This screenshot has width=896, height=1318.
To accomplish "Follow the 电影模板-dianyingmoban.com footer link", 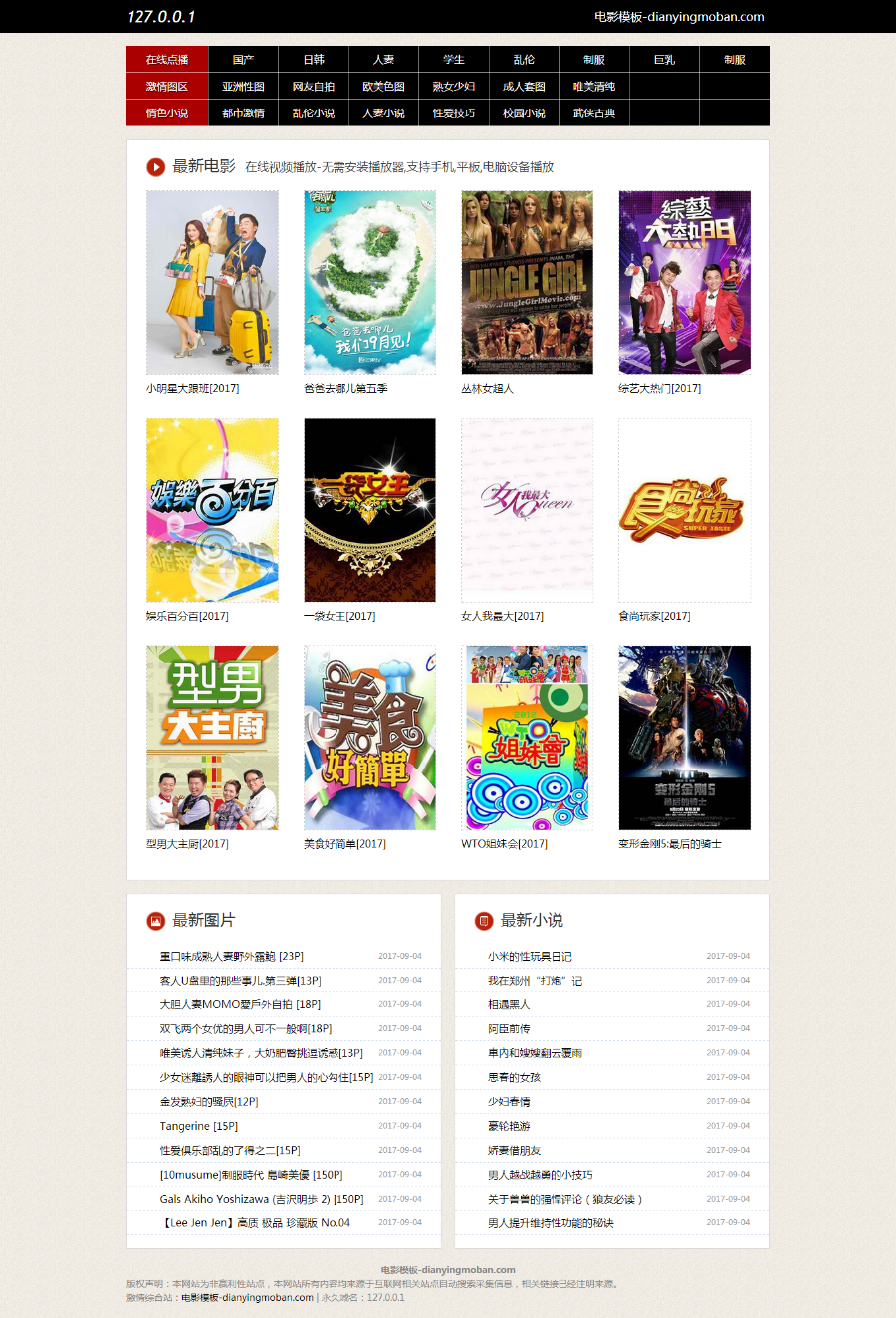I will (x=247, y=1297).
